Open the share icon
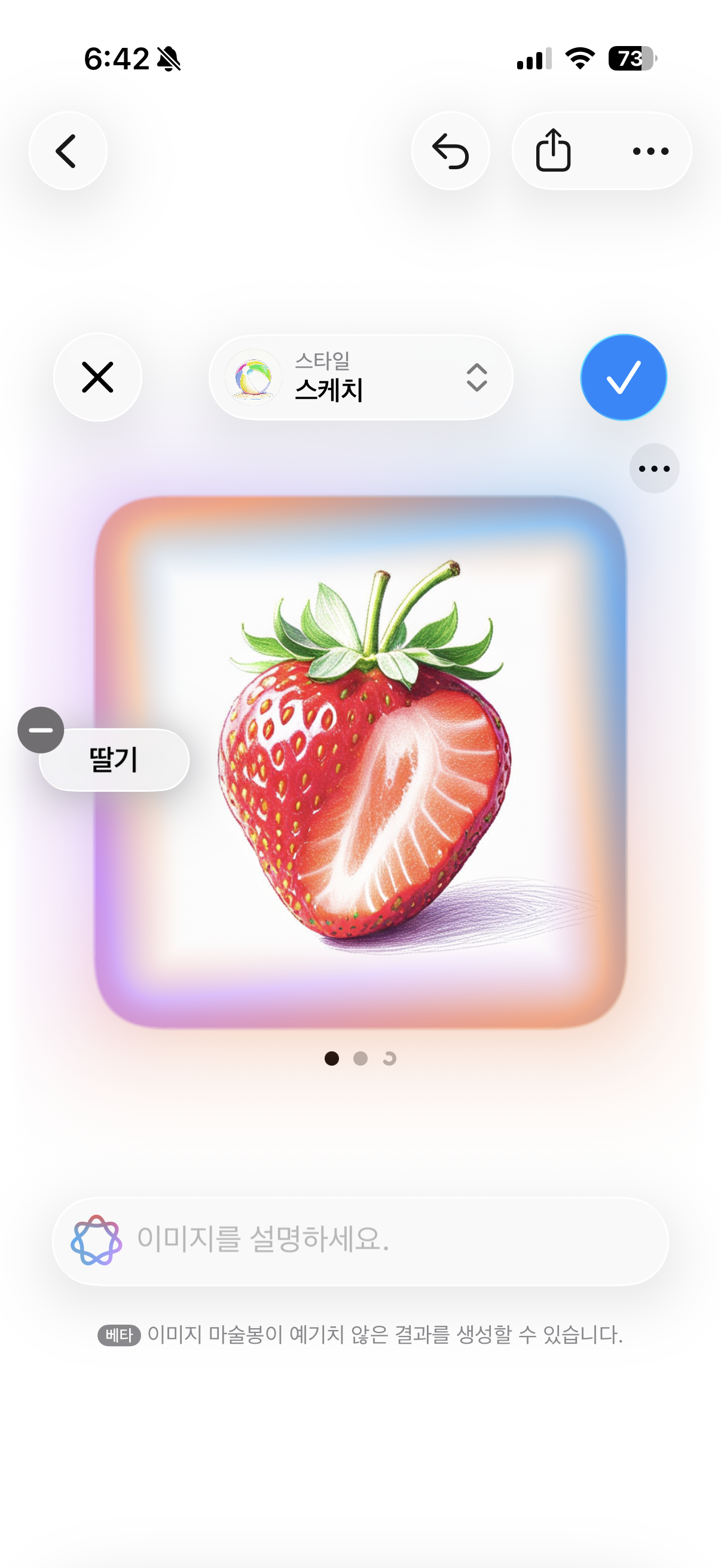Screen dimensions: 721x1568 (554, 151)
